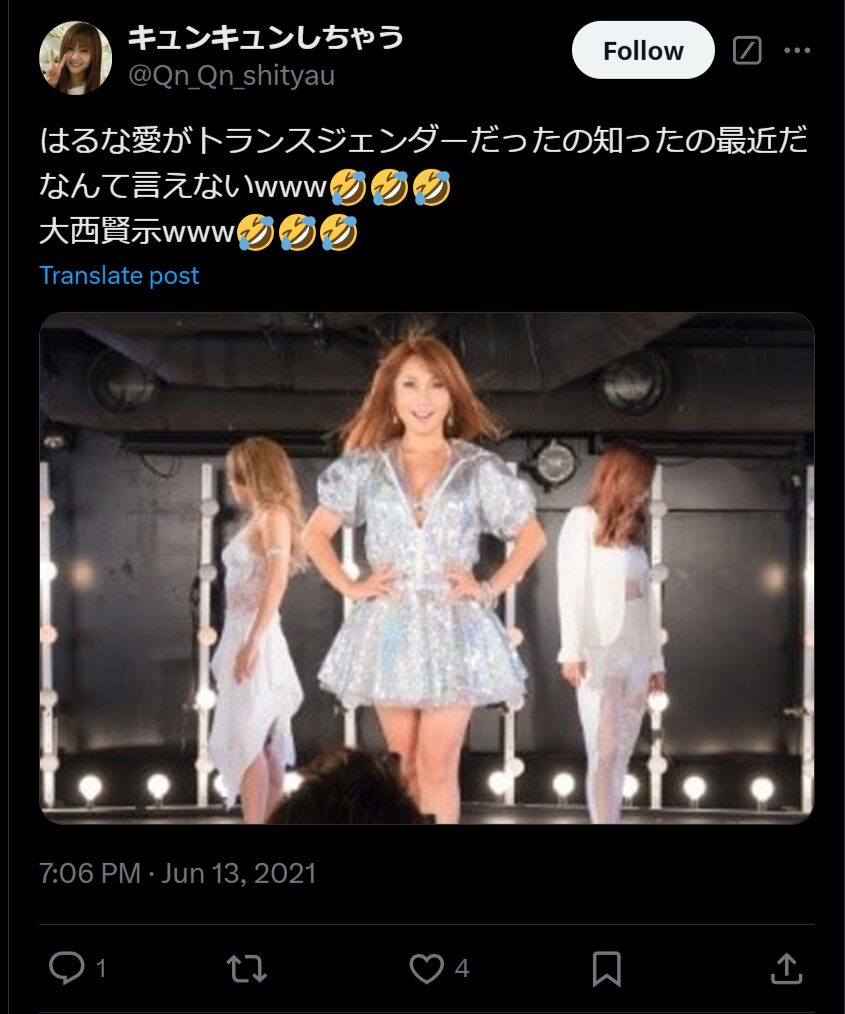Viewport: 845px width, 1014px height.
Task: Open the Grok icon beside Follow
Action: pyautogui.click(x=747, y=51)
